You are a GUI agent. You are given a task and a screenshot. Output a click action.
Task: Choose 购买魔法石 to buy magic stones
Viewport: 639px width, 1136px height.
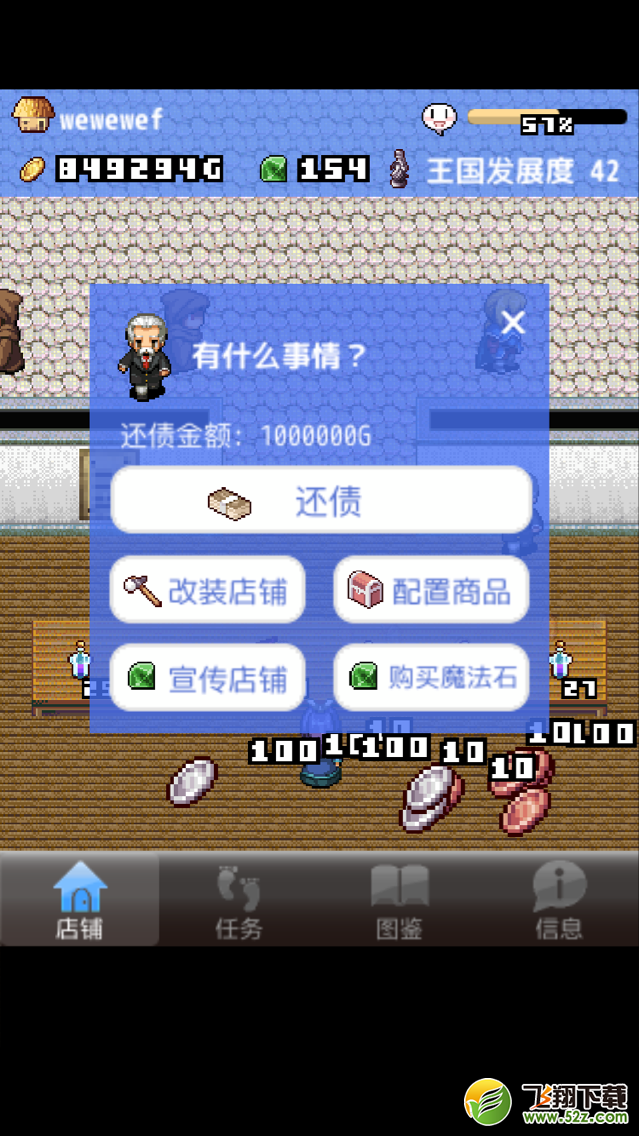point(432,678)
